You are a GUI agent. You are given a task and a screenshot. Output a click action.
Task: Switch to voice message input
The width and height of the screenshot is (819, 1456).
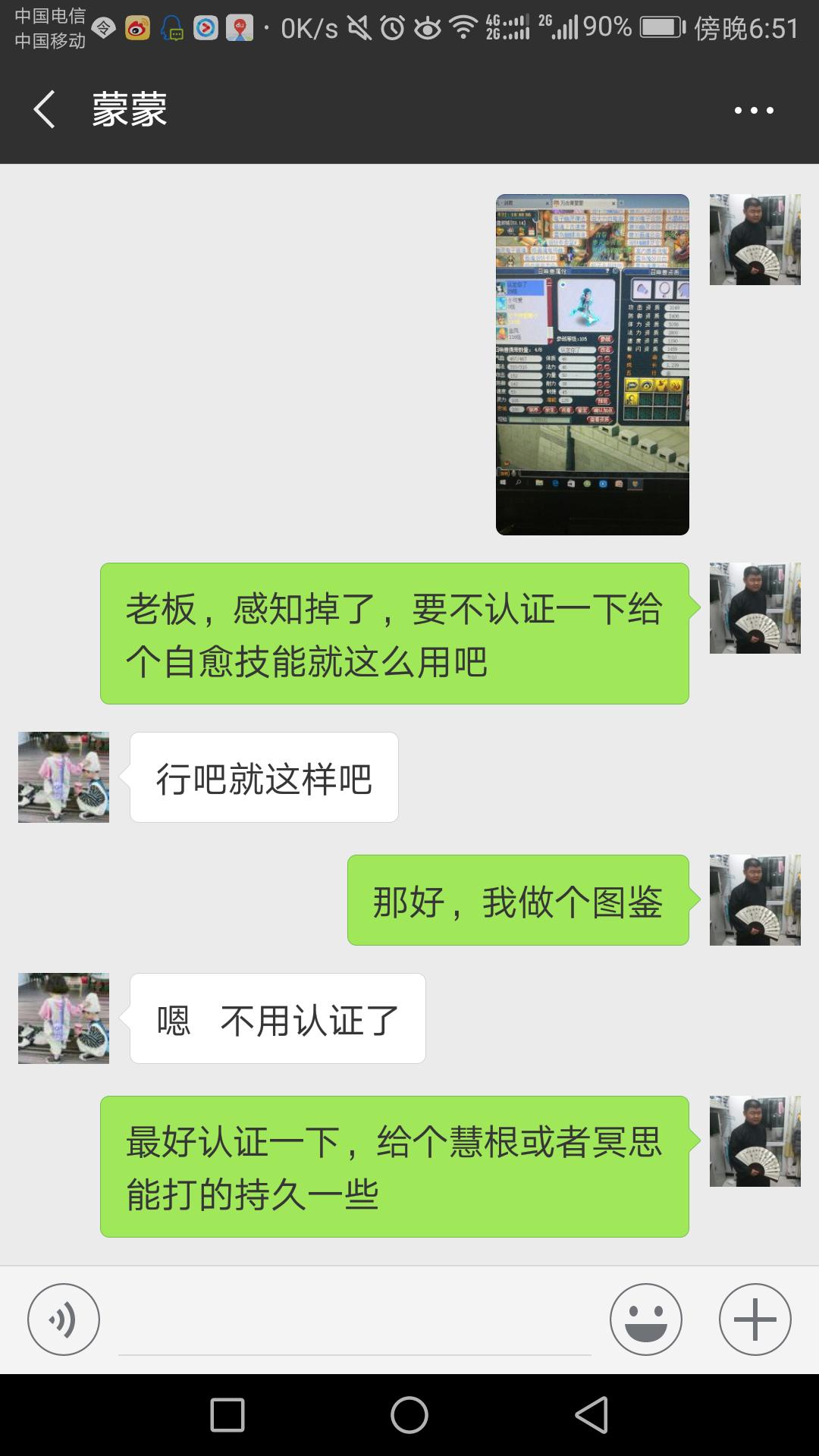[x=64, y=1319]
